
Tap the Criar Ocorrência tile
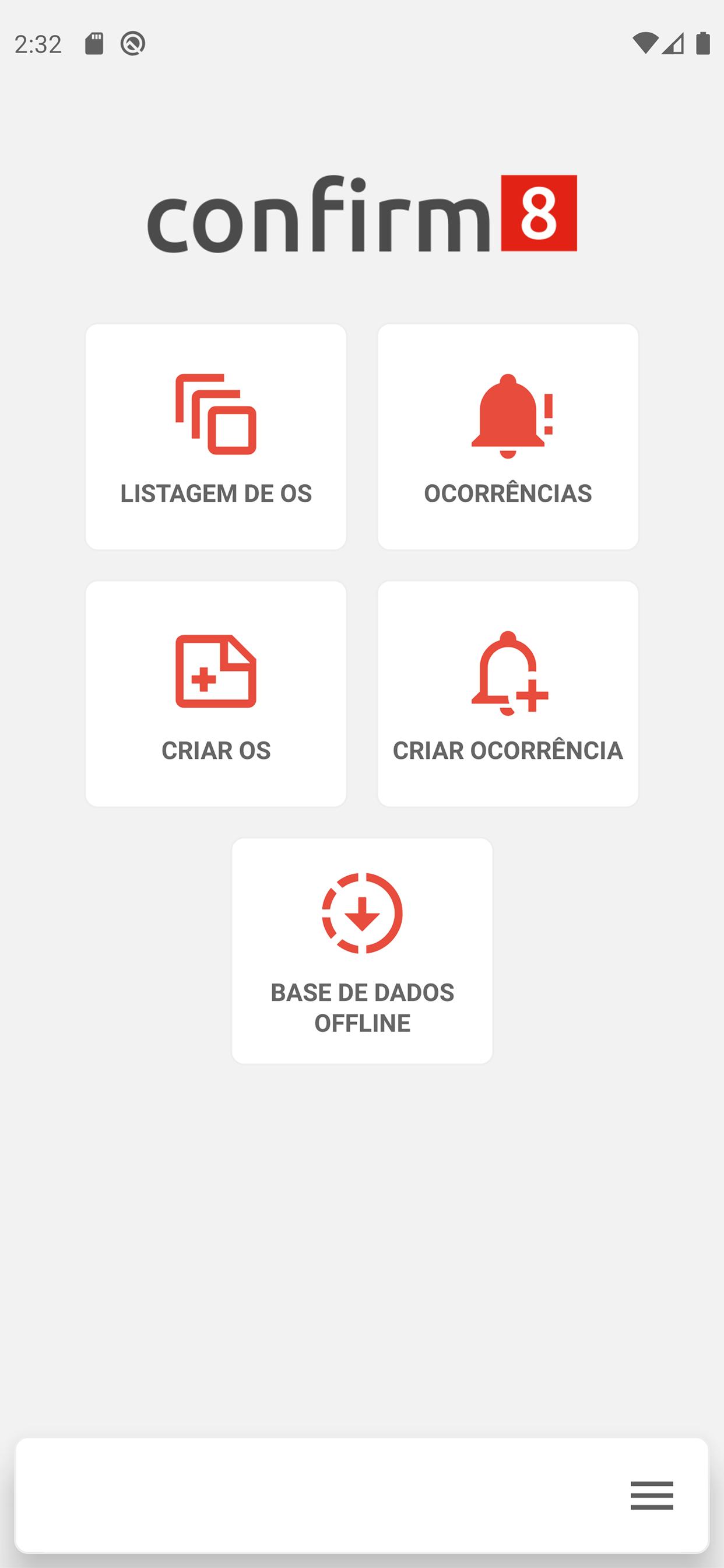point(508,694)
